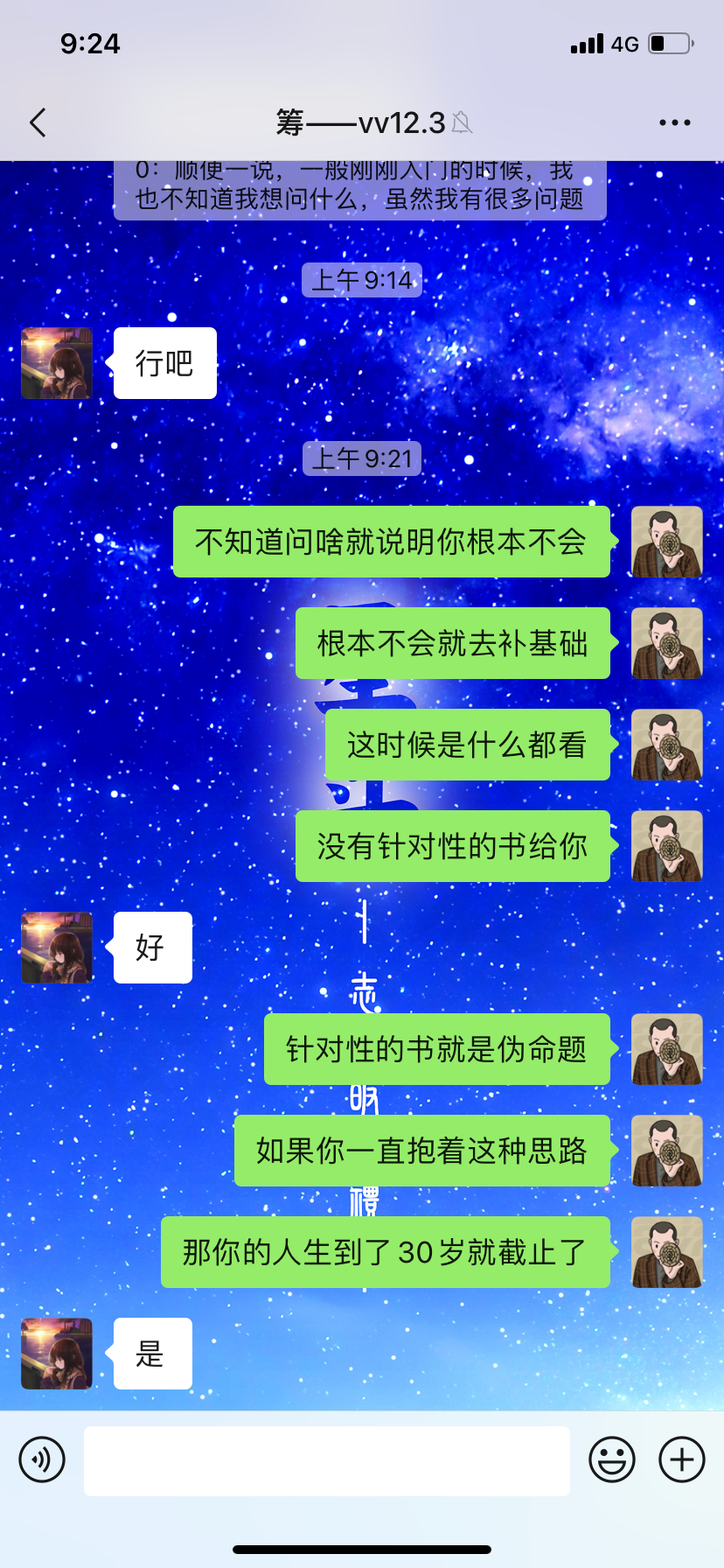The width and height of the screenshot is (724, 1568).
Task: Focus the message text field
Action: 327,1460
